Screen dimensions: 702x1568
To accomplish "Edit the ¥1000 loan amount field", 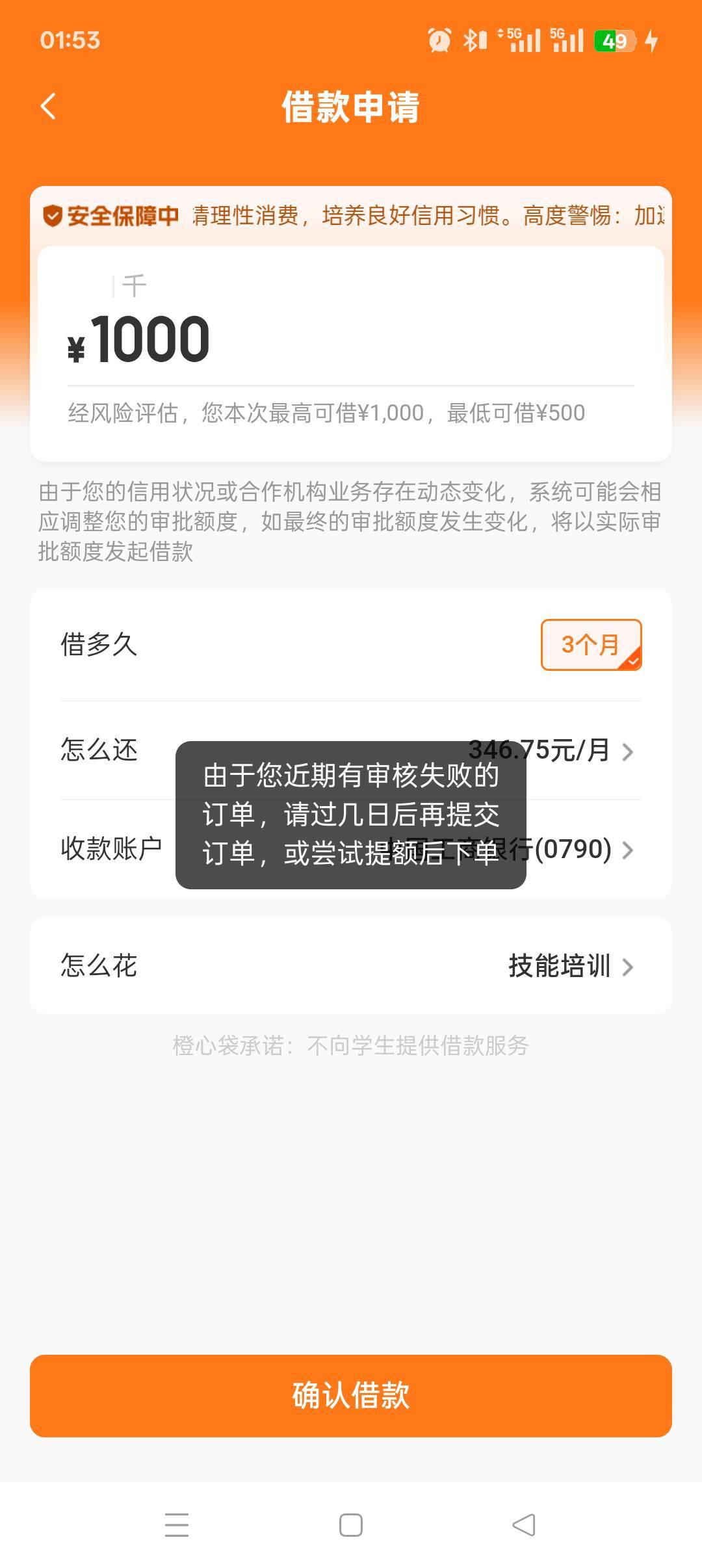I will pyautogui.click(x=351, y=339).
